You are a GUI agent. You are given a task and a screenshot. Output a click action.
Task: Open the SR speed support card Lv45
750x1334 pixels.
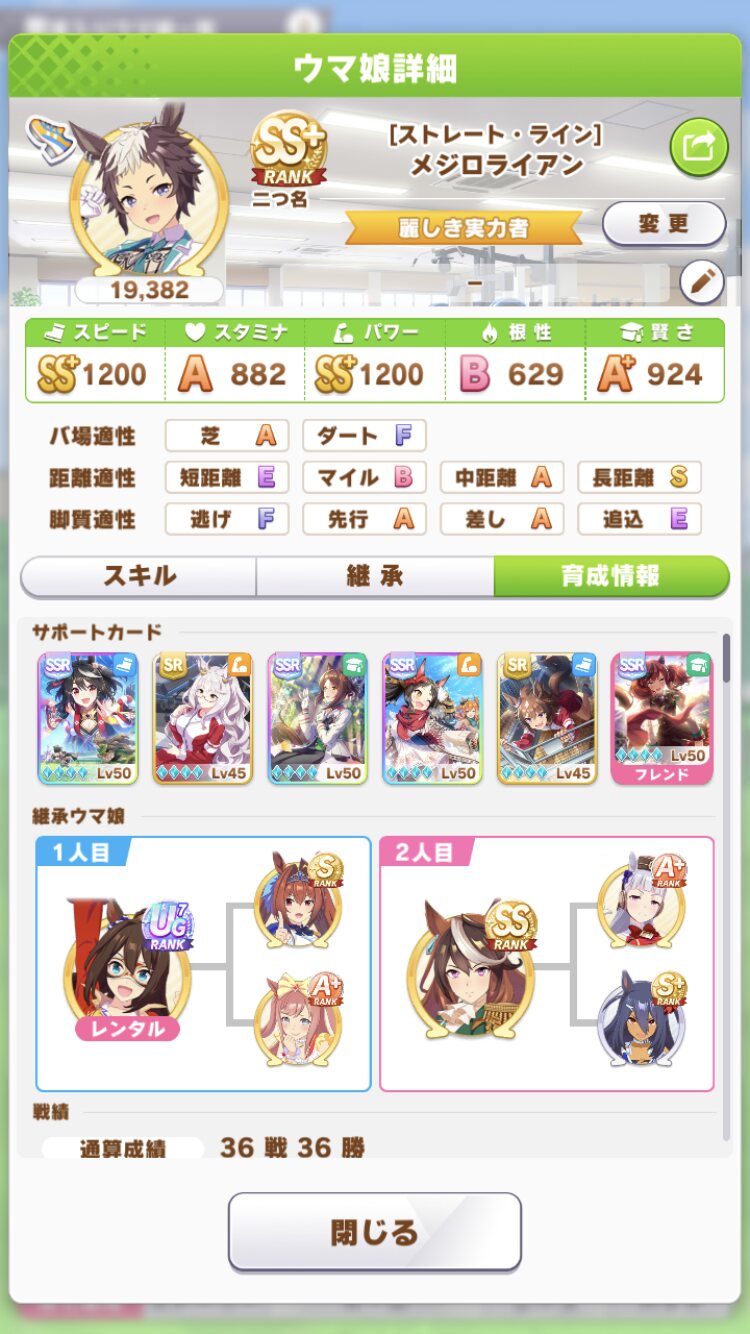(548, 718)
